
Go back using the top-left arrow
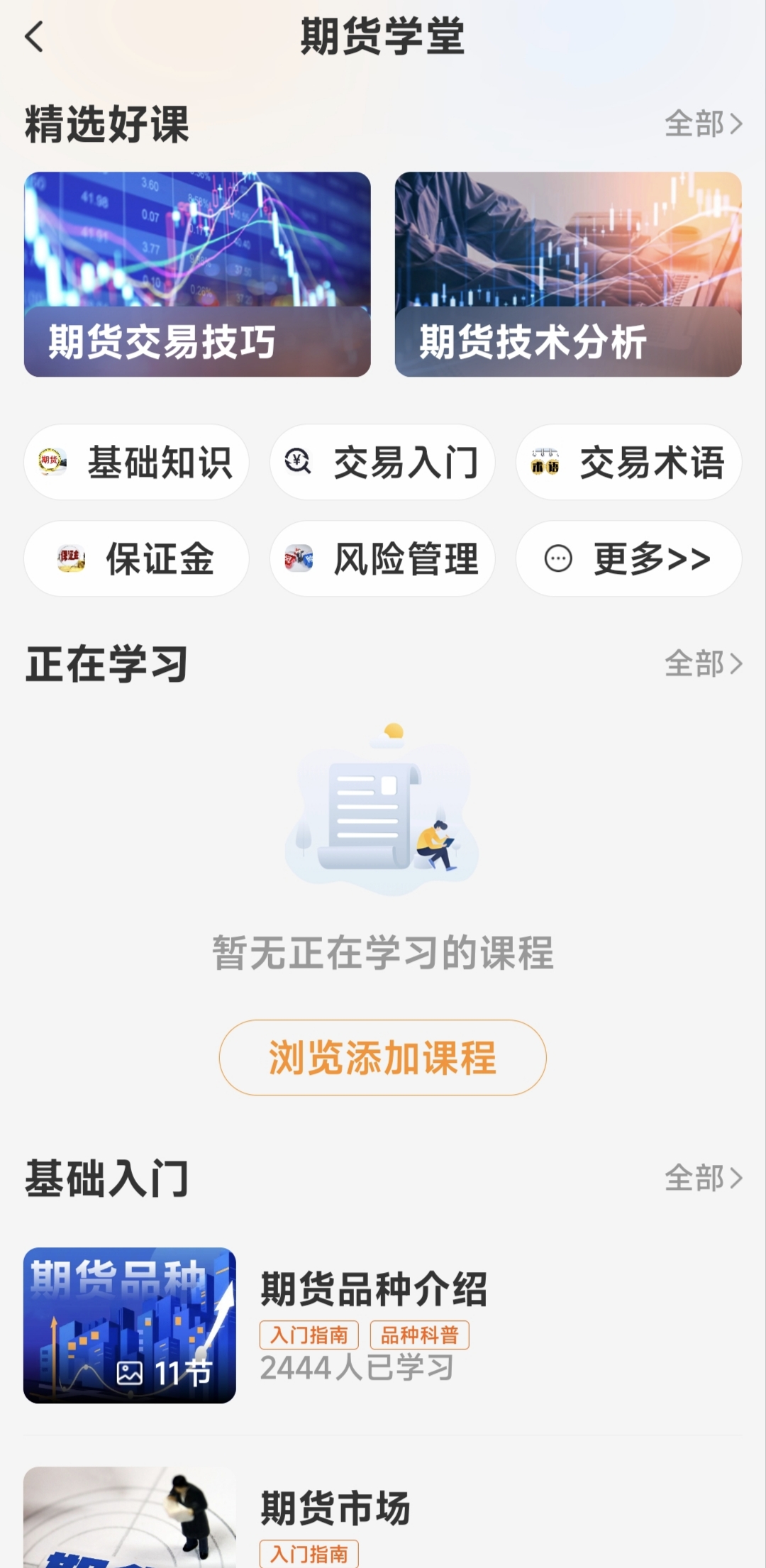(34, 37)
